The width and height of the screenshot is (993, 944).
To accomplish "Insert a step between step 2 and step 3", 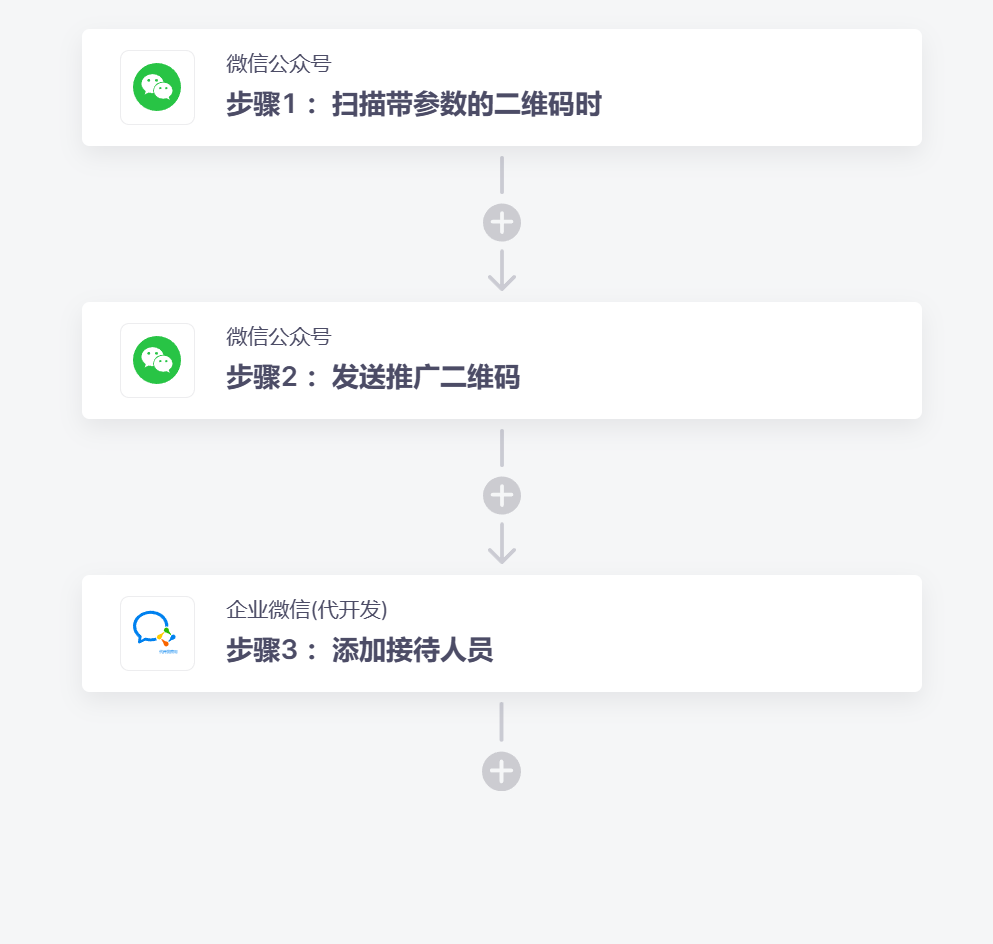I will coord(502,496).
